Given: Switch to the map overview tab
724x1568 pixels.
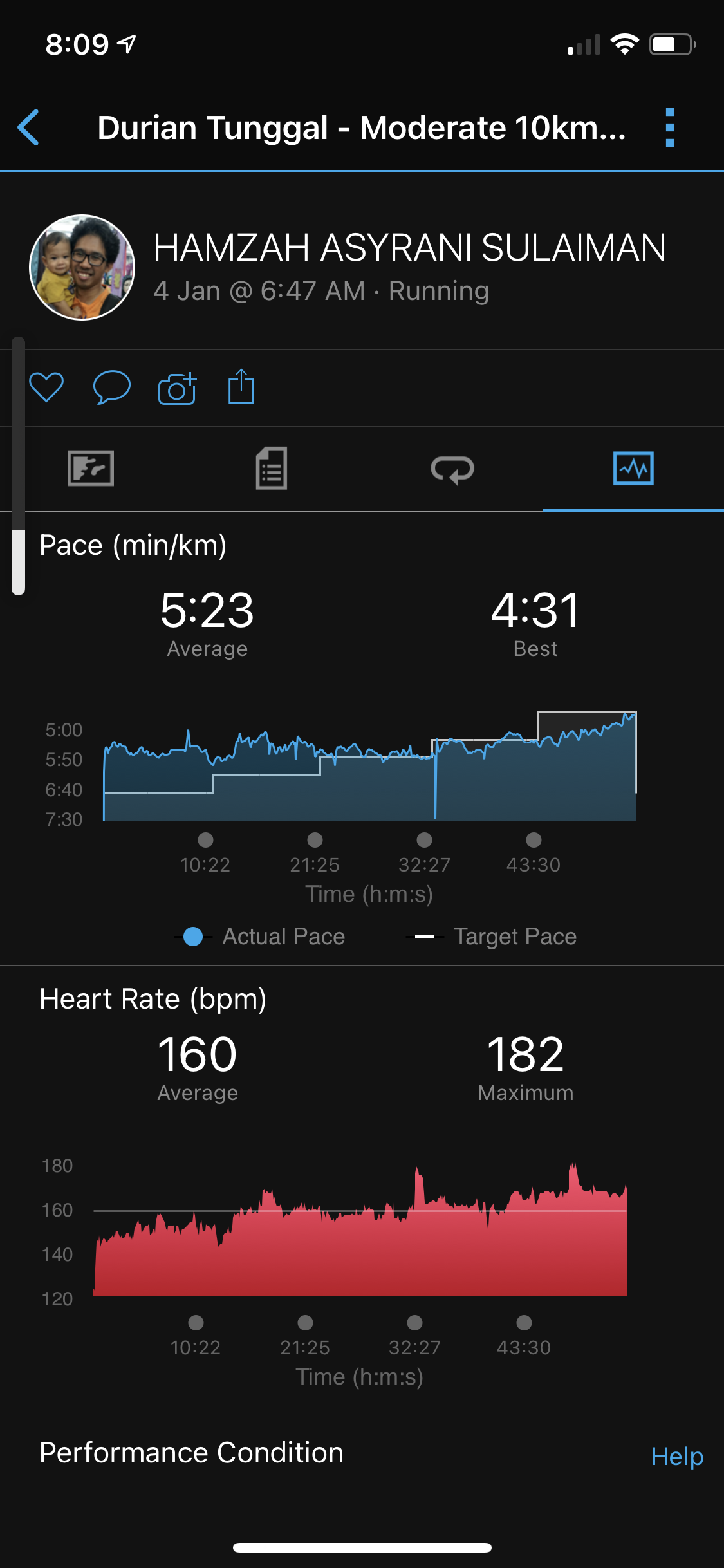Looking at the screenshot, I should point(91,469).
